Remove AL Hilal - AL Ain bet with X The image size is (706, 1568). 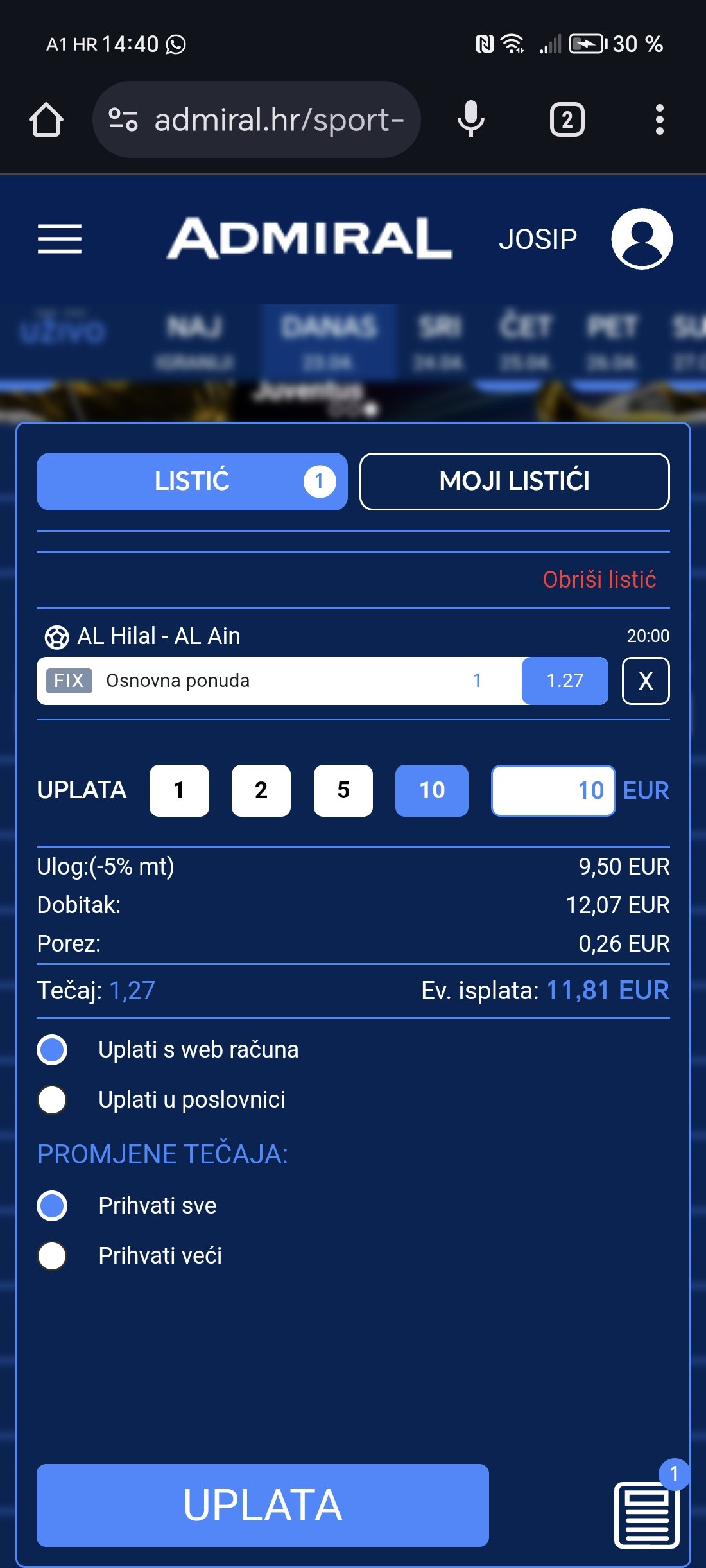(646, 681)
